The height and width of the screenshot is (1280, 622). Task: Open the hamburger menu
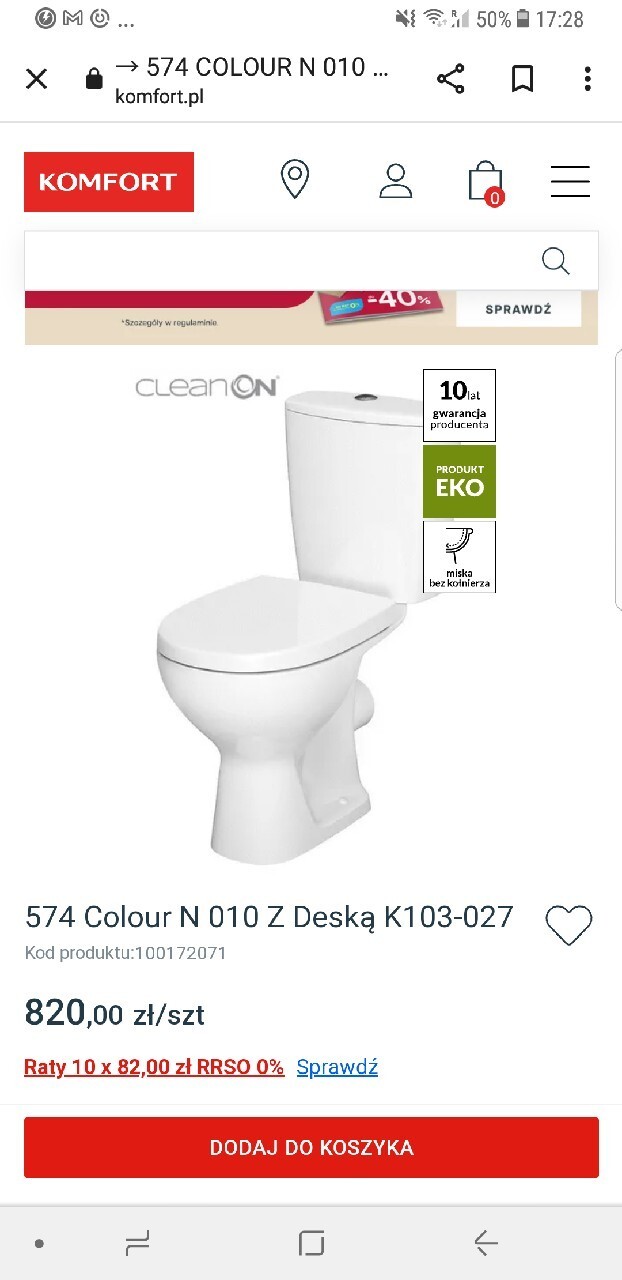(x=570, y=182)
